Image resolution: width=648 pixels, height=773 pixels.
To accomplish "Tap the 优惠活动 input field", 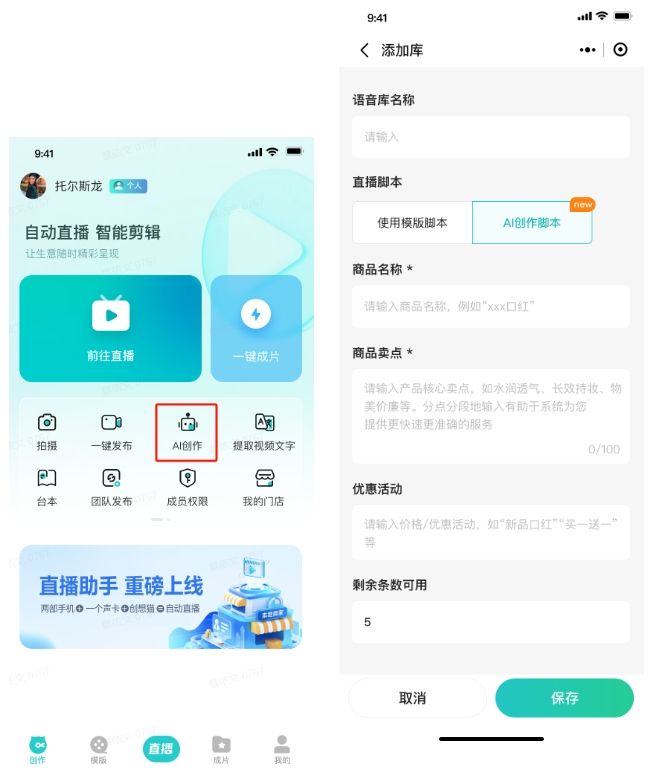I will point(490,531).
